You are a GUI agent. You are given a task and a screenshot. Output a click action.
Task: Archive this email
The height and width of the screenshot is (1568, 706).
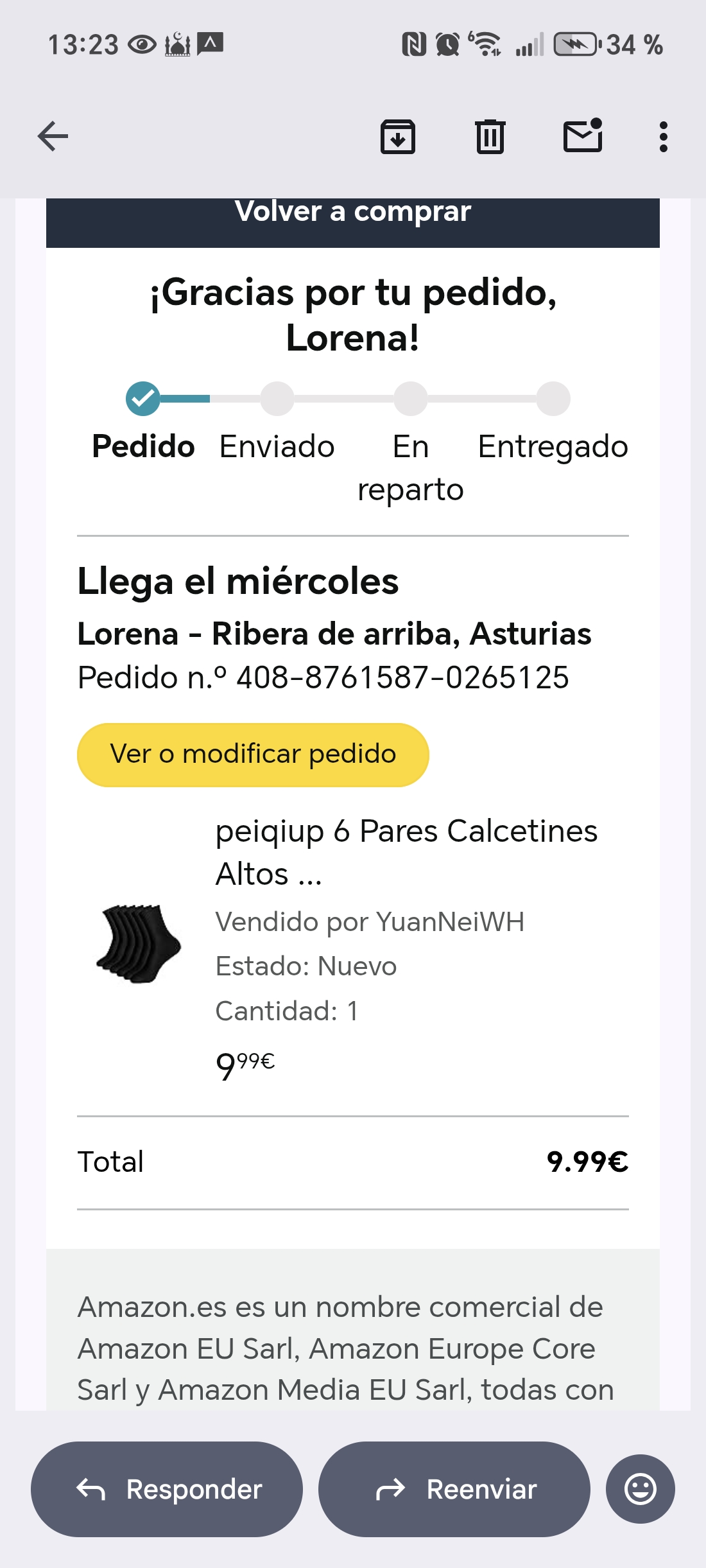click(x=398, y=136)
